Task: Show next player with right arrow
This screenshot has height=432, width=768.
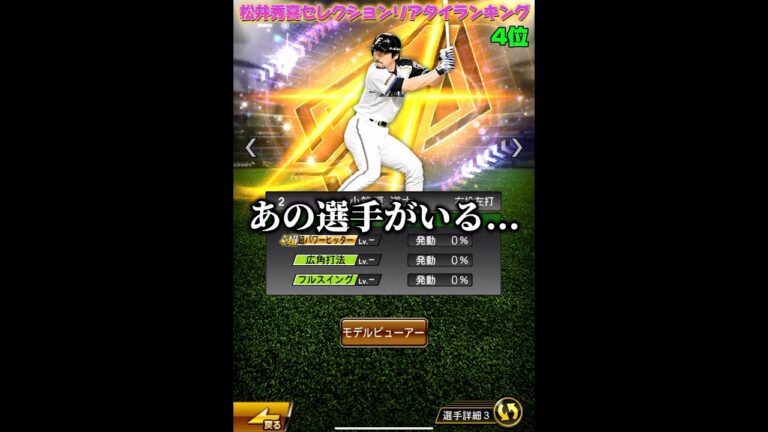Action: coord(517,148)
